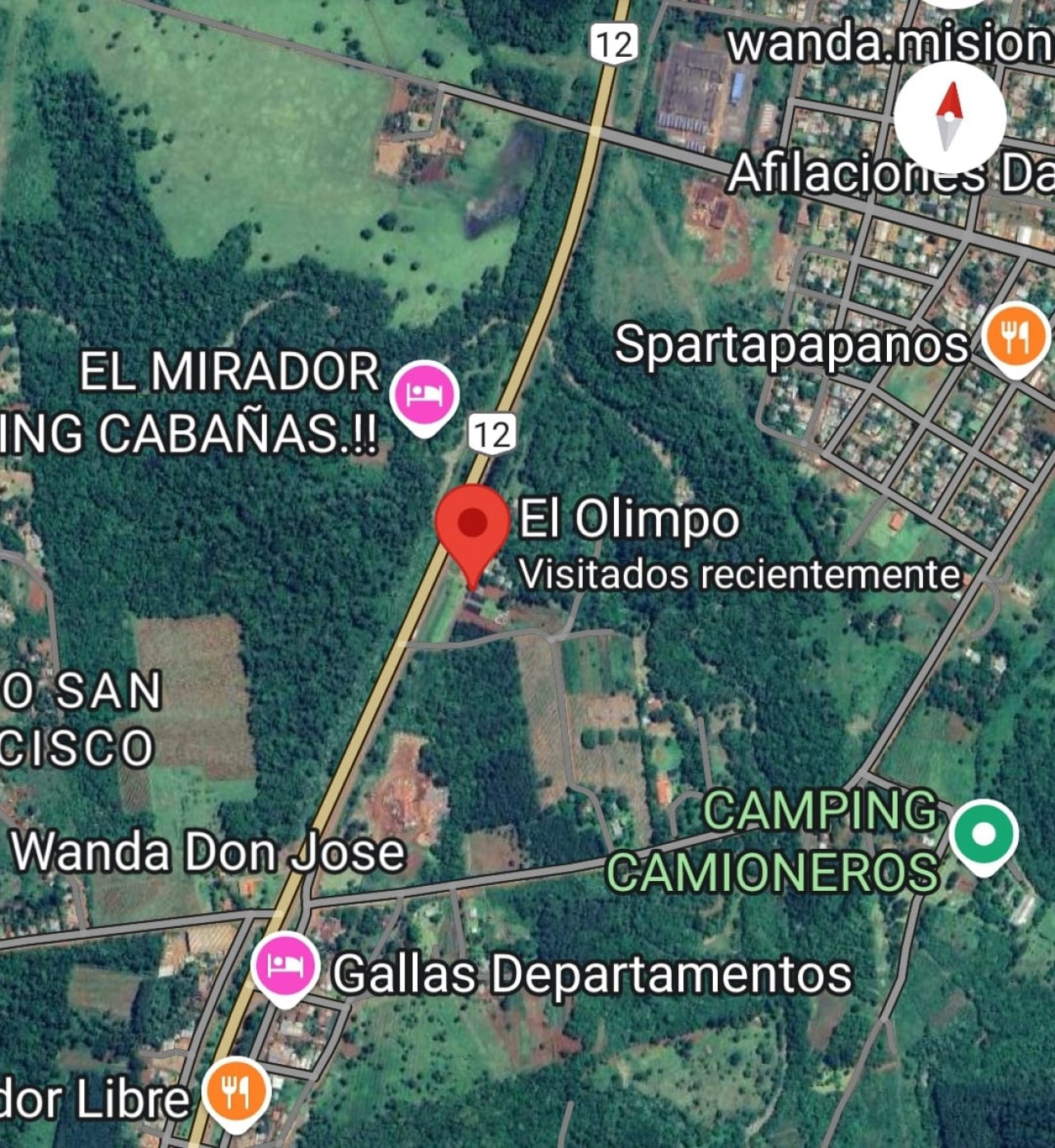The width and height of the screenshot is (1055, 1148).
Task: Open the Spartapapanos restaurant marker
Action: pos(1016,337)
